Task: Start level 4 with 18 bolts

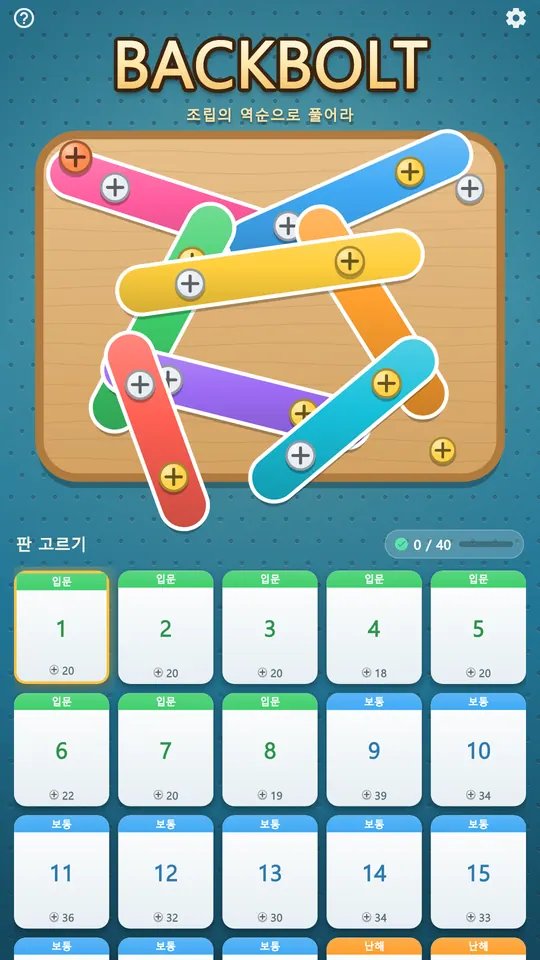Action: pos(374,627)
